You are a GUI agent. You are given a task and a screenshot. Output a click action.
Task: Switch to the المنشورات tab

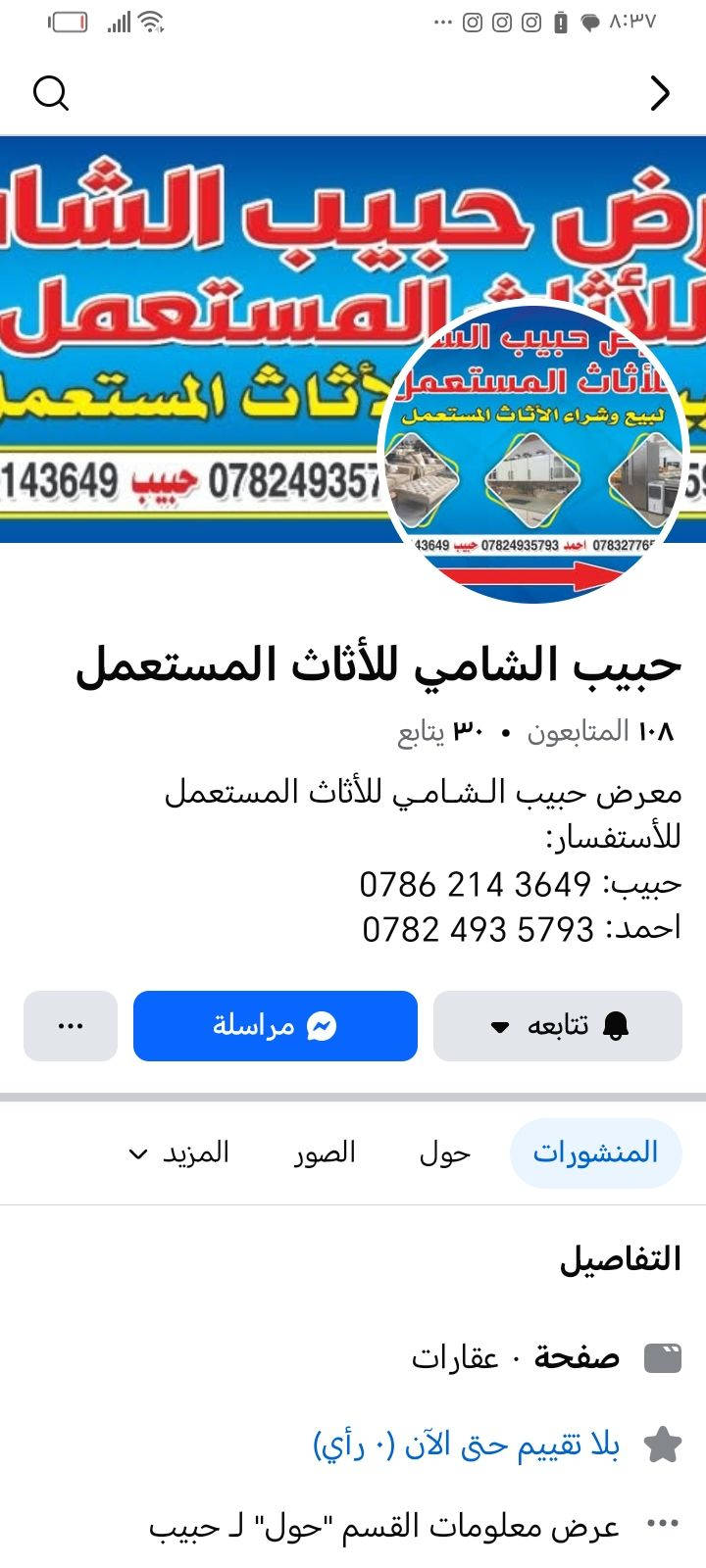click(594, 1152)
